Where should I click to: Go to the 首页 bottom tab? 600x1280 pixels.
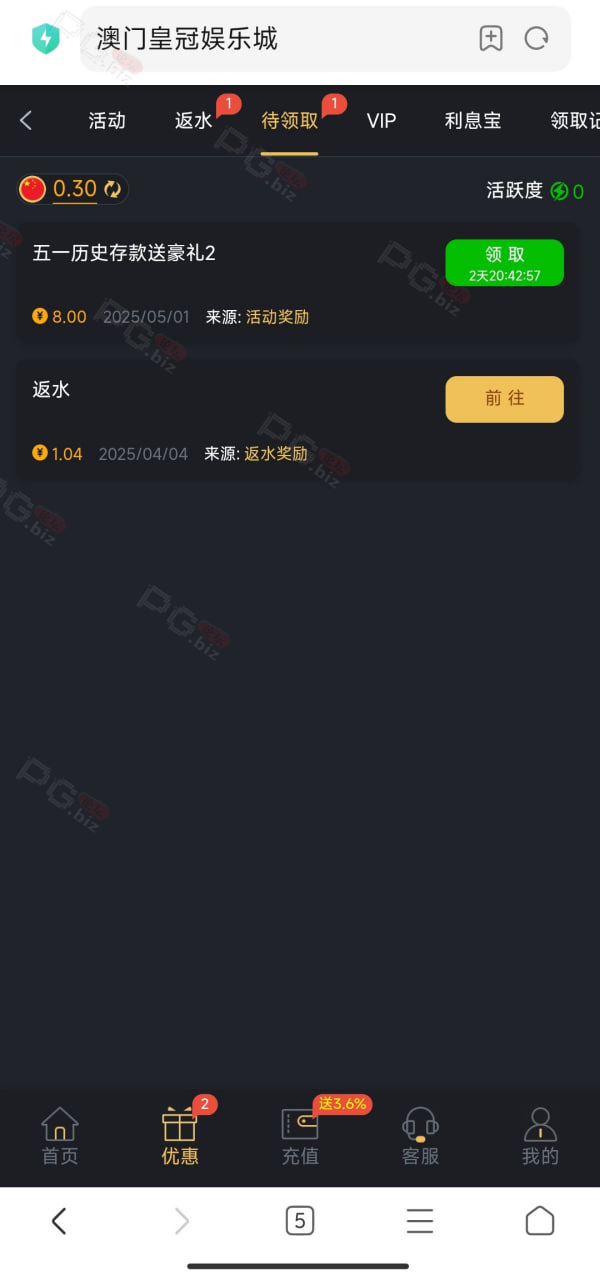[60, 1137]
